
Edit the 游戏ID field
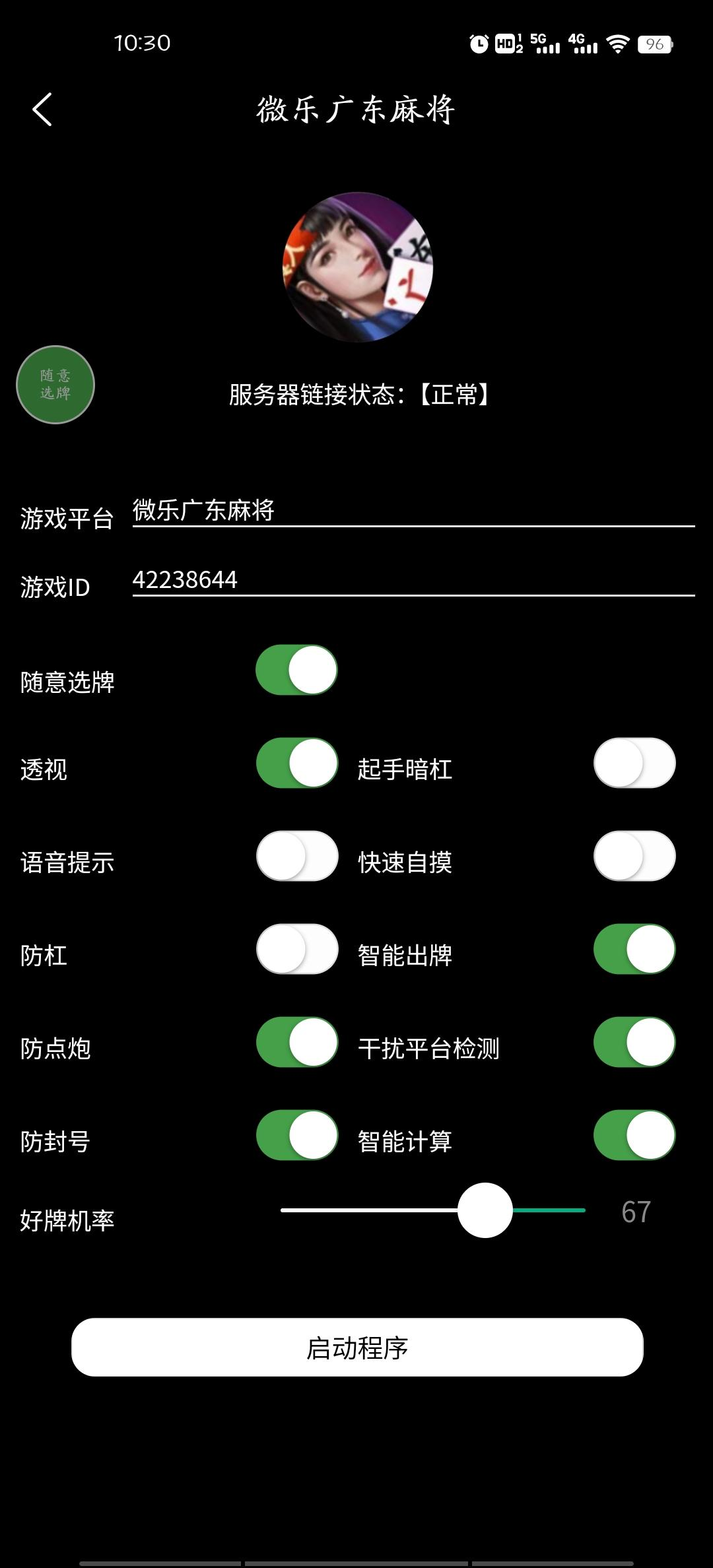point(413,580)
